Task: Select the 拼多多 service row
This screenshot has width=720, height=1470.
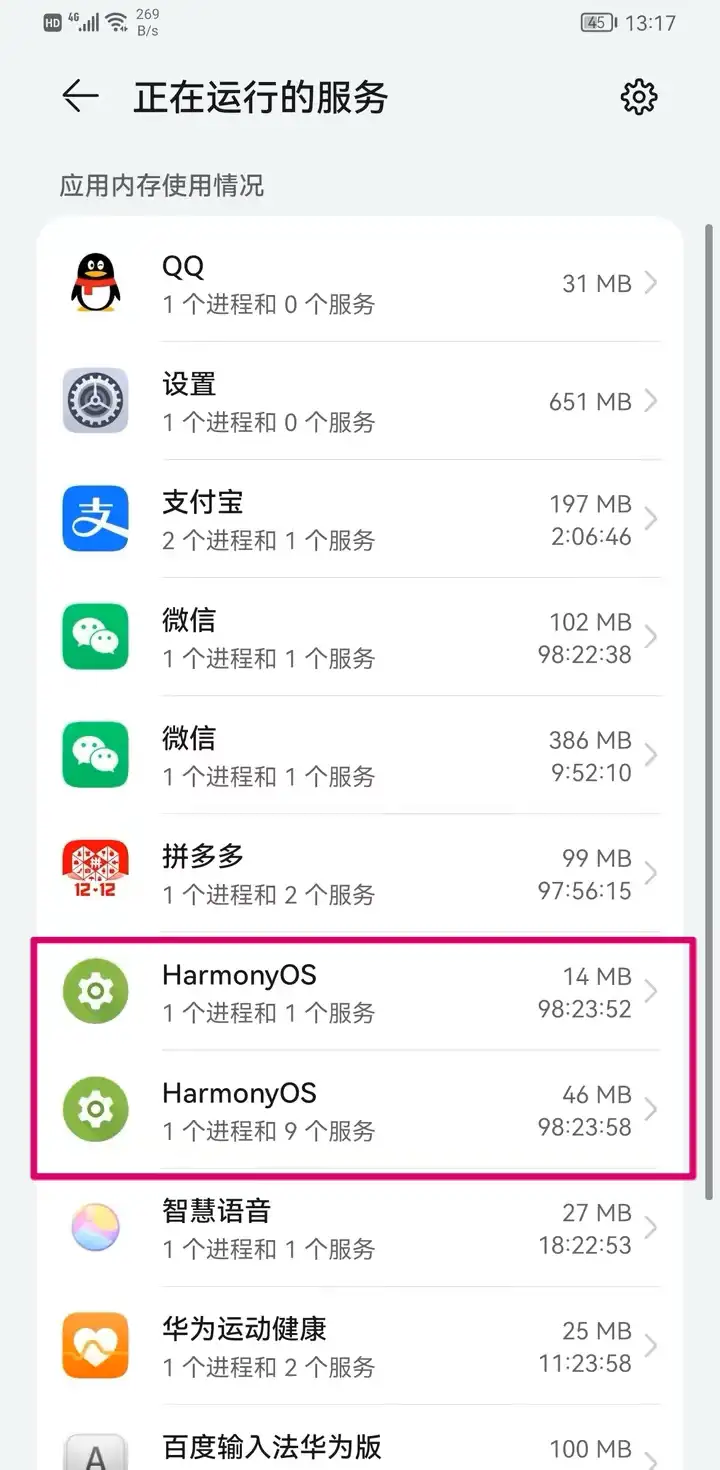Action: tap(360, 874)
